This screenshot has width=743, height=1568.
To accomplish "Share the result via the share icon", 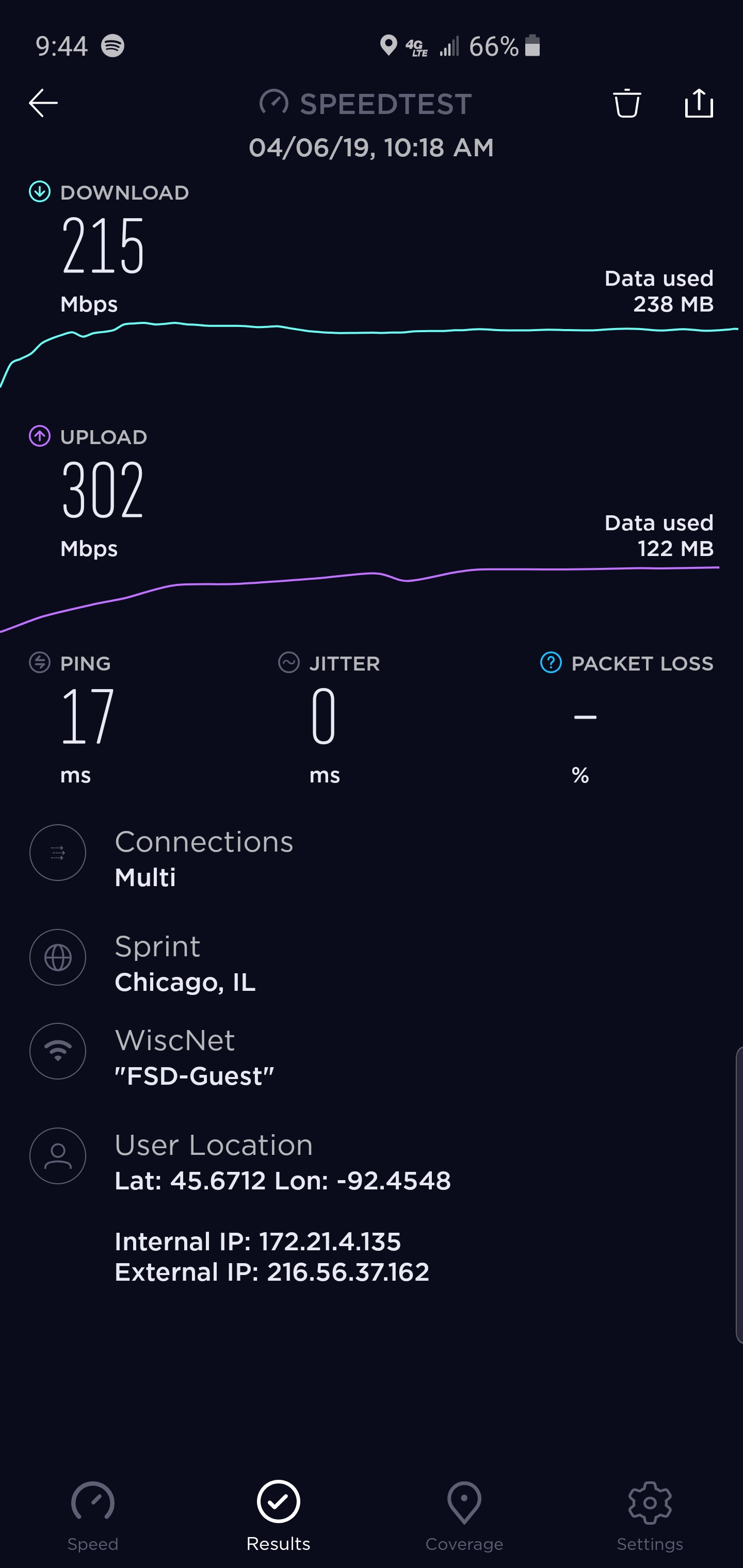I will [699, 103].
